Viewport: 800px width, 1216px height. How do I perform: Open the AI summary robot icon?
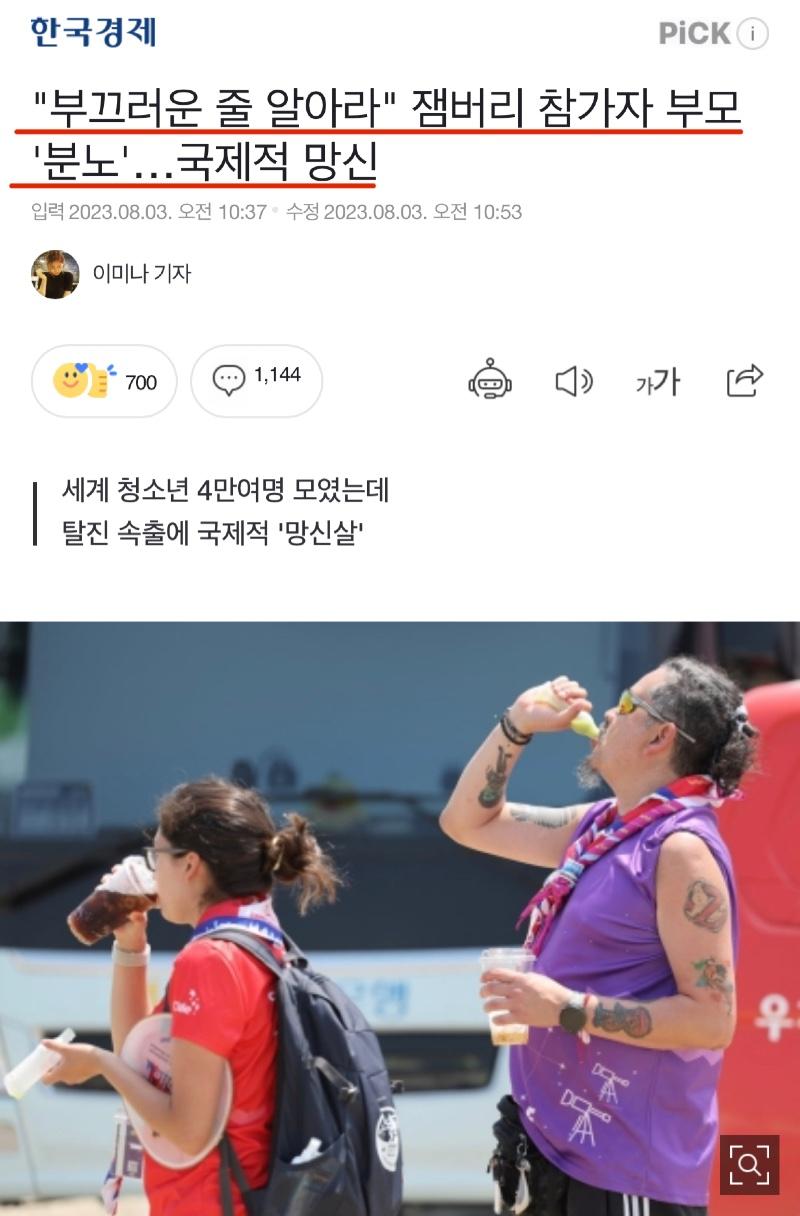tap(490, 381)
